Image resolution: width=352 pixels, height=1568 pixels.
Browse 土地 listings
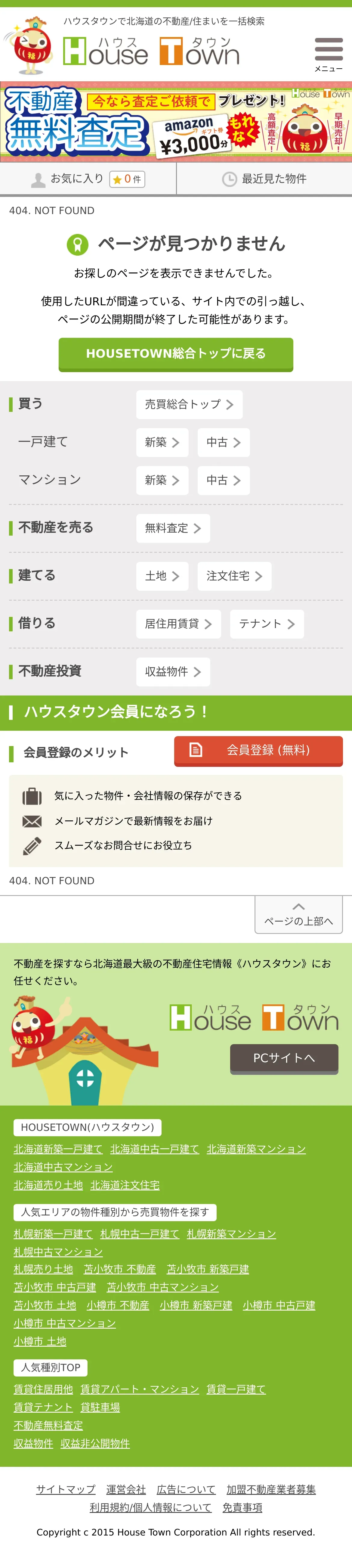pos(162,576)
